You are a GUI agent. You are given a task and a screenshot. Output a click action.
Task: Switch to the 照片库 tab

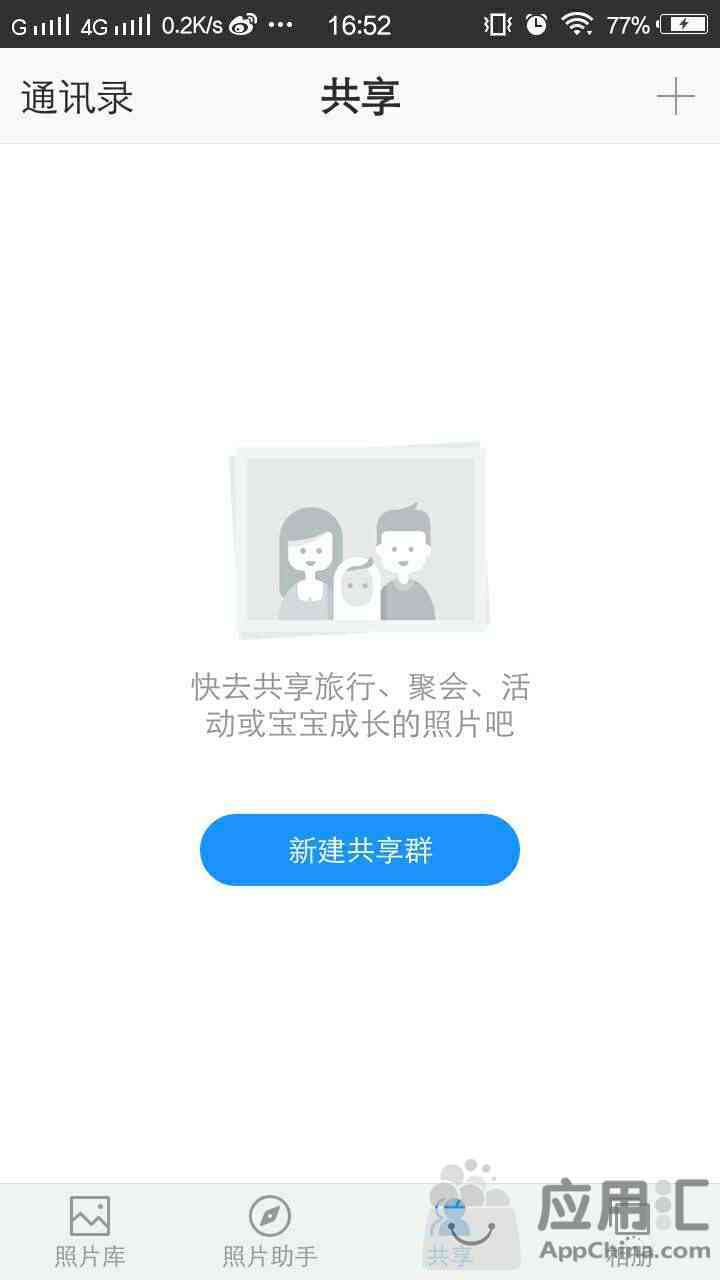[x=90, y=1232]
